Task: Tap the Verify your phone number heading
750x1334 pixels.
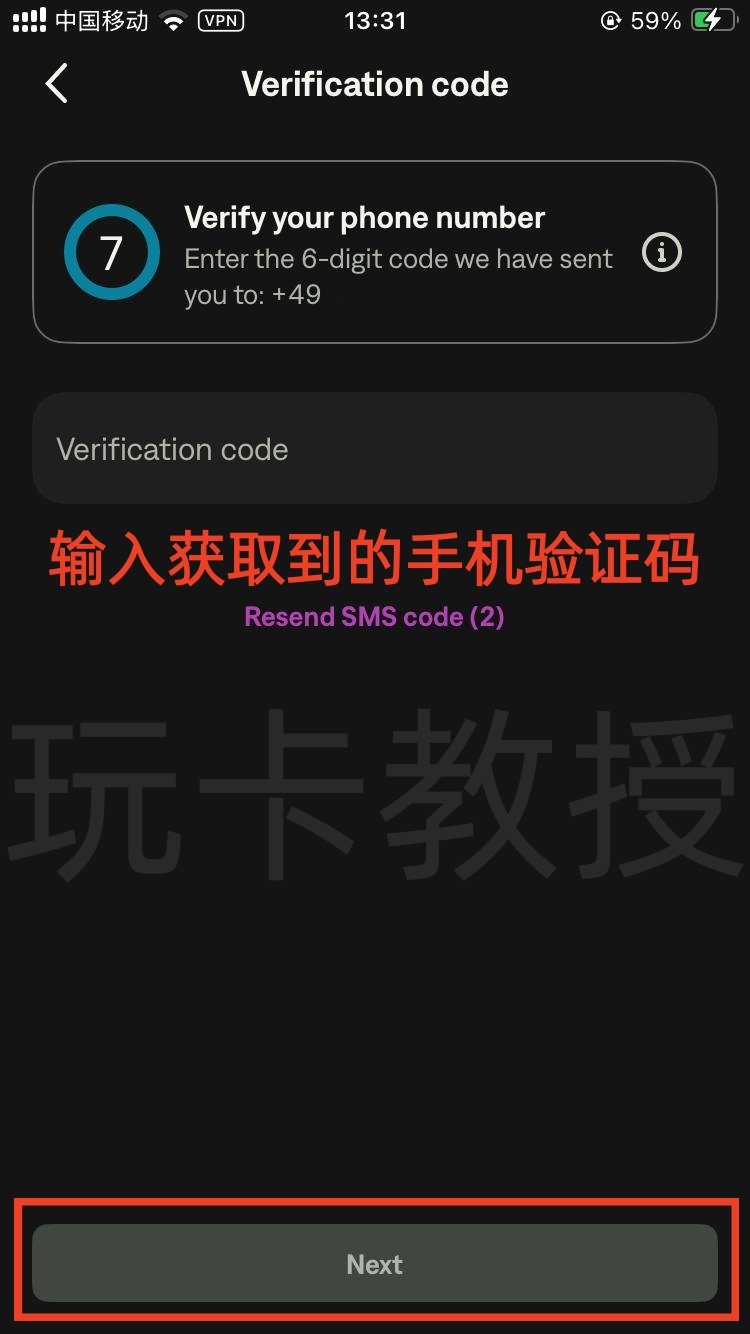Action: point(363,217)
